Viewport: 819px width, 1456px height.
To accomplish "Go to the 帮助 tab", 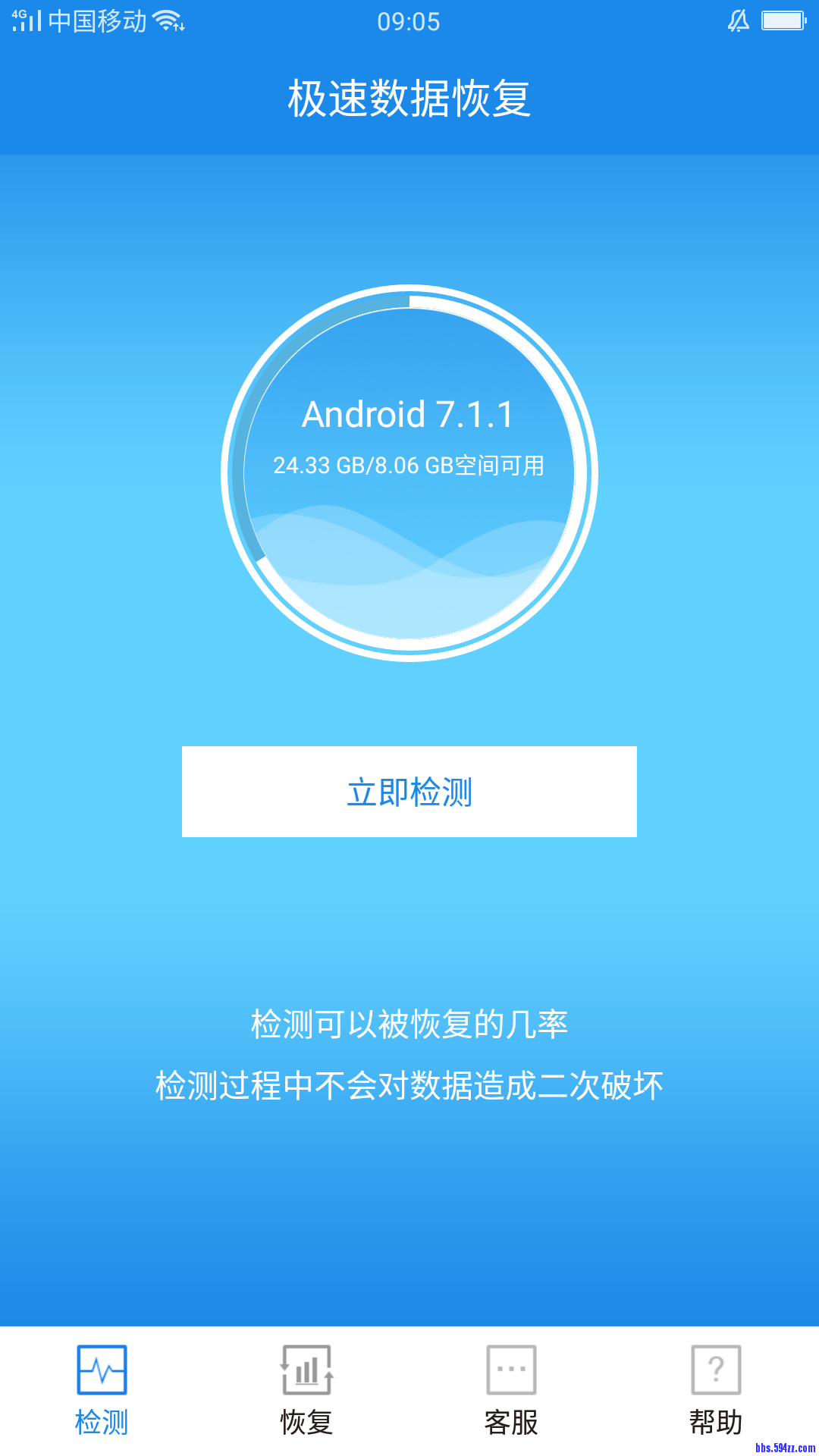I will (716, 1390).
